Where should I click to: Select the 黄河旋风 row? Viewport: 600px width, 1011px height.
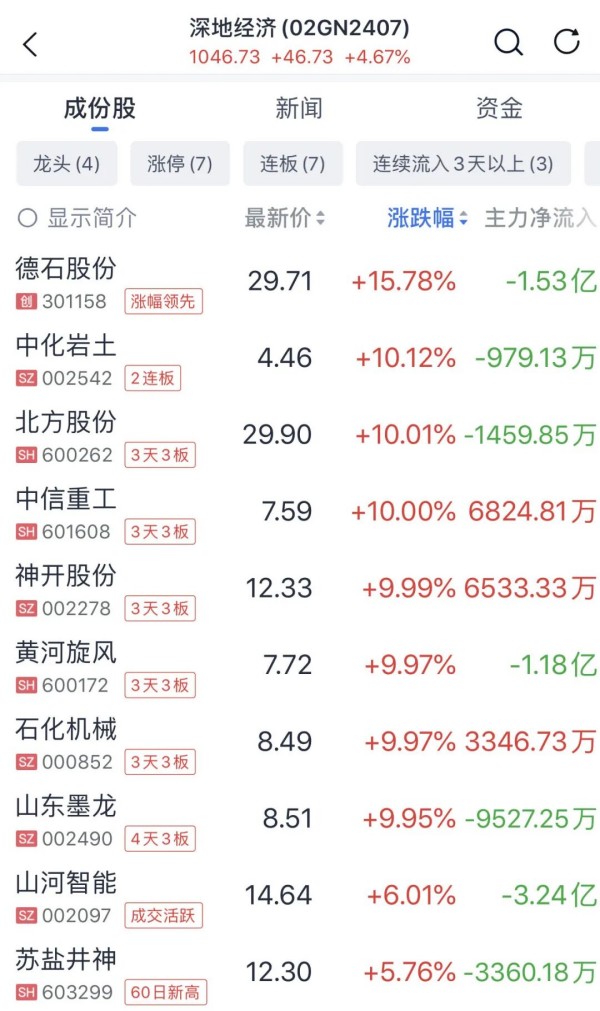click(300, 667)
